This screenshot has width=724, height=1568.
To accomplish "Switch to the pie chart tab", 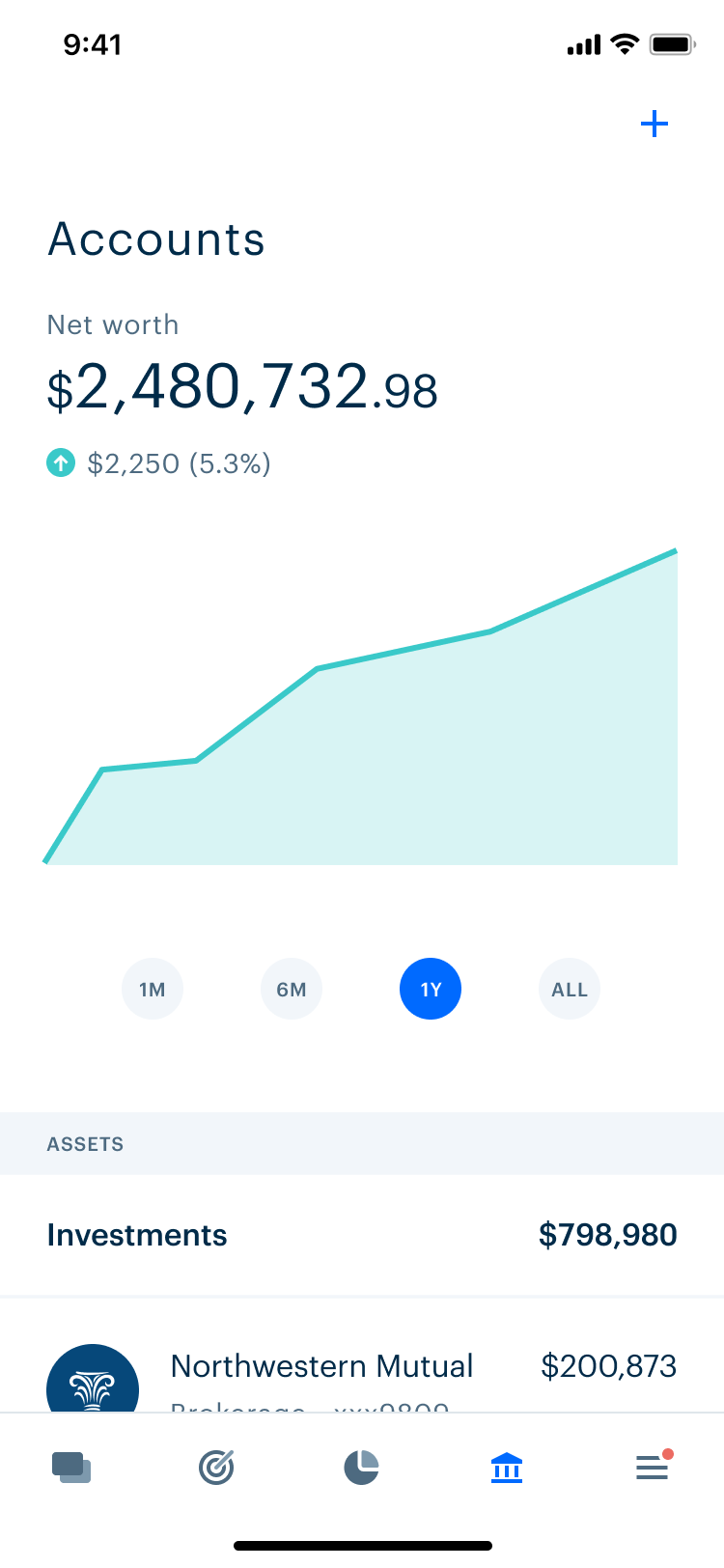I will click(361, 1468).
